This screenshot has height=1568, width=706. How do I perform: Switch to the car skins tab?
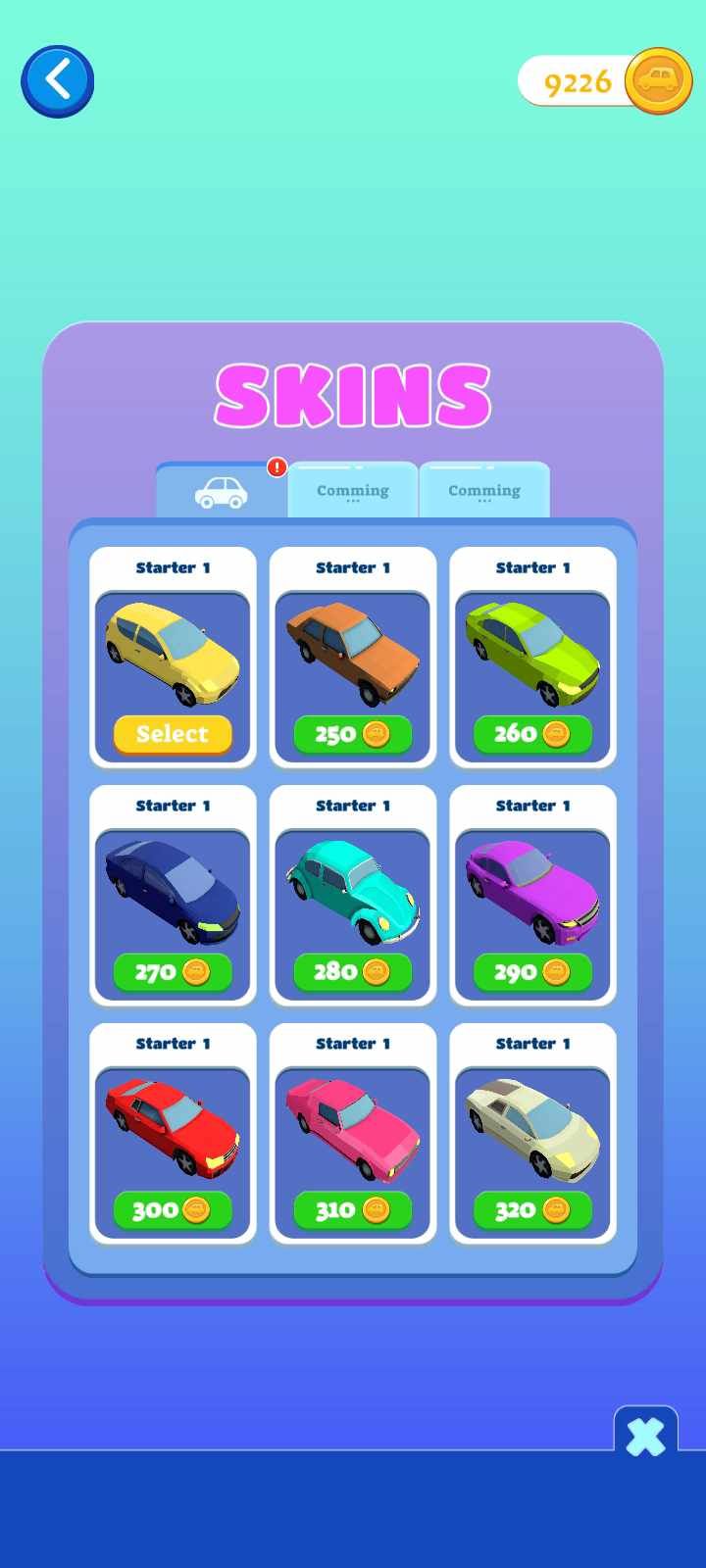click(x=221, y=491)
